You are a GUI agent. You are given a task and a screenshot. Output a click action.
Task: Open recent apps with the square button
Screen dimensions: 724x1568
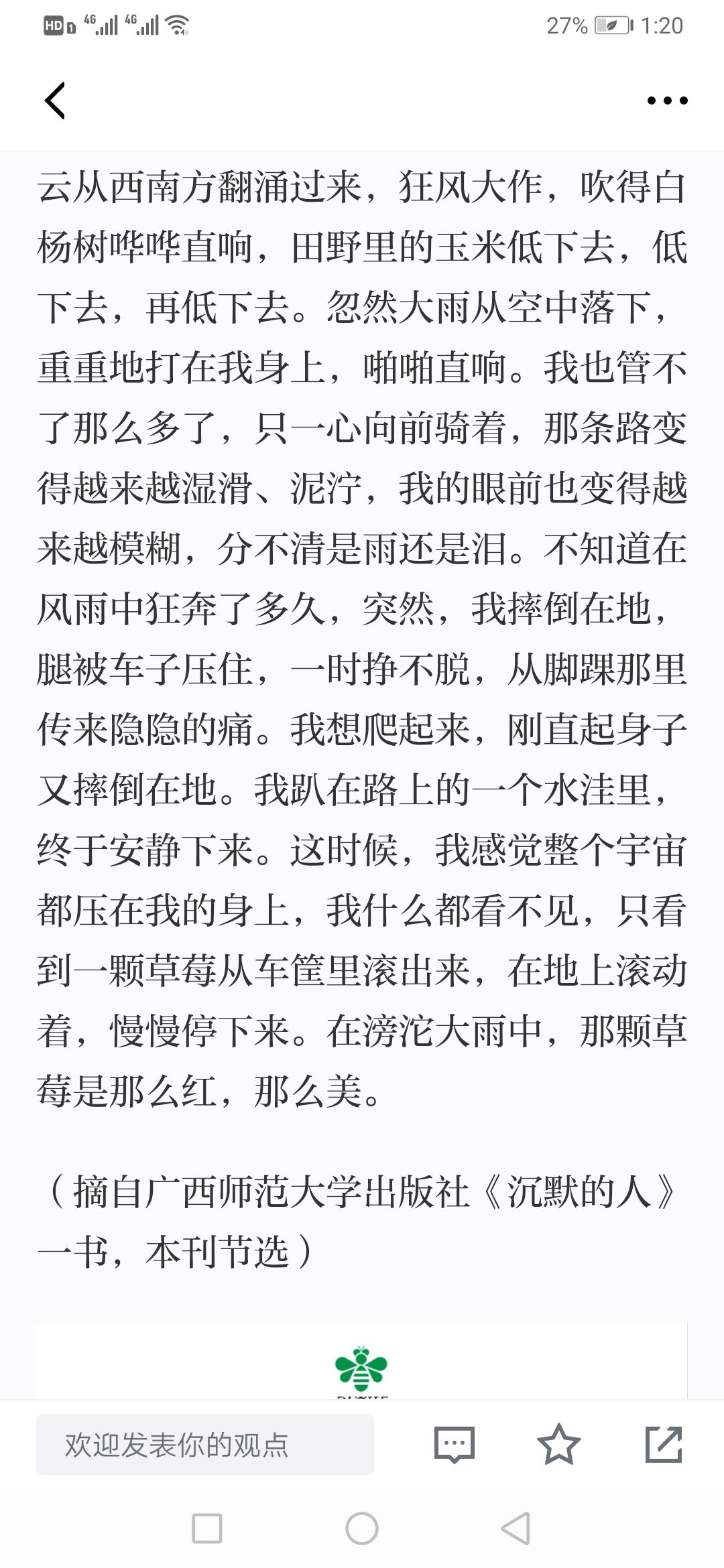(x=207, y=1529)
